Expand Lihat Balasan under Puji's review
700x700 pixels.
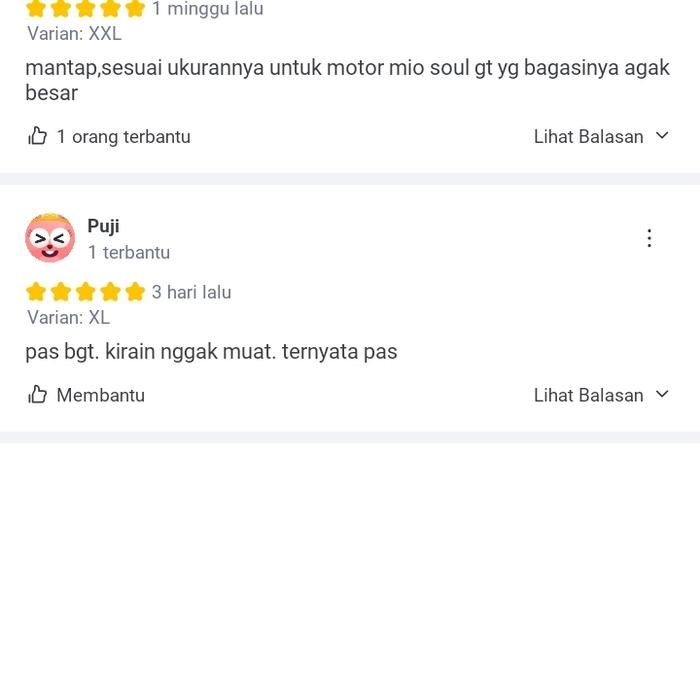click(600, 395)
